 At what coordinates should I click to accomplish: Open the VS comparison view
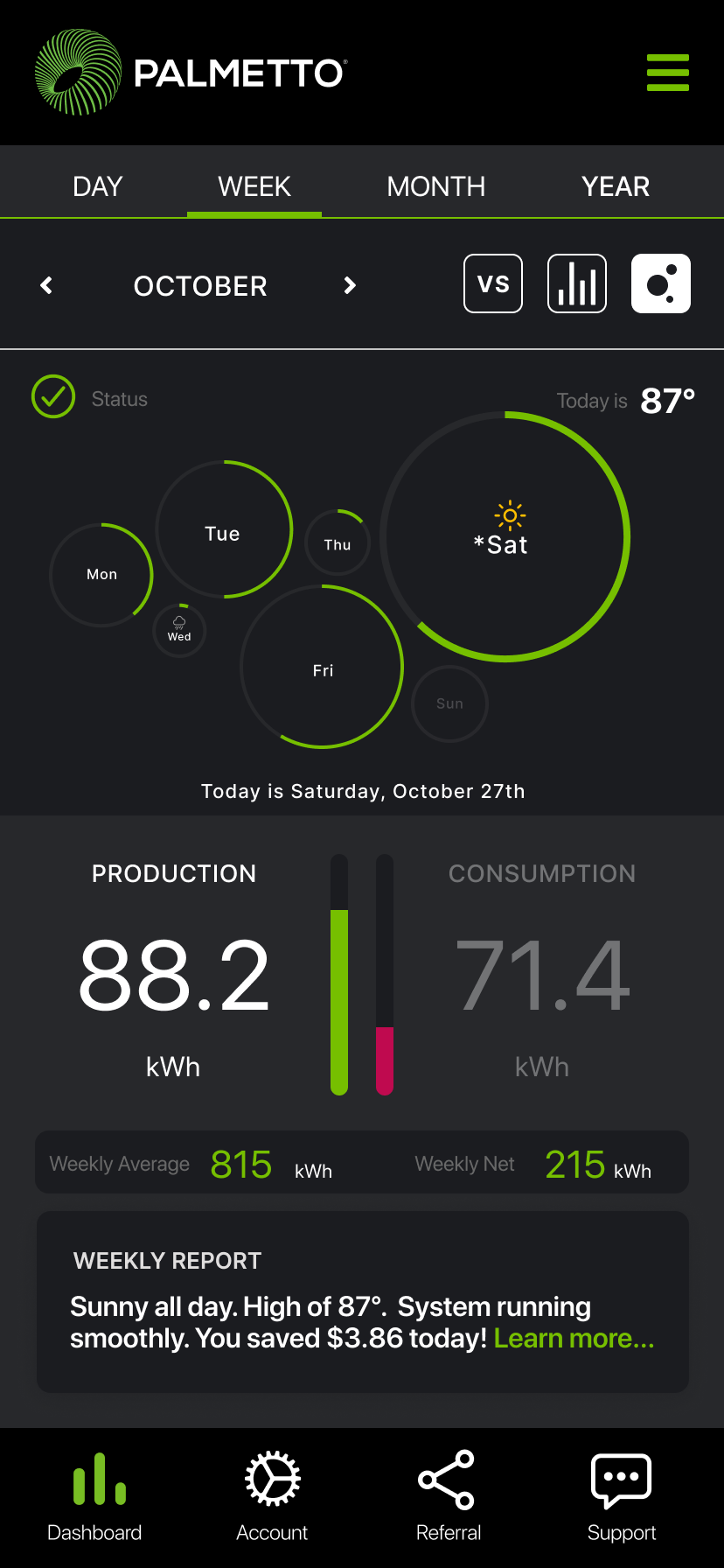tap(493, 283)
